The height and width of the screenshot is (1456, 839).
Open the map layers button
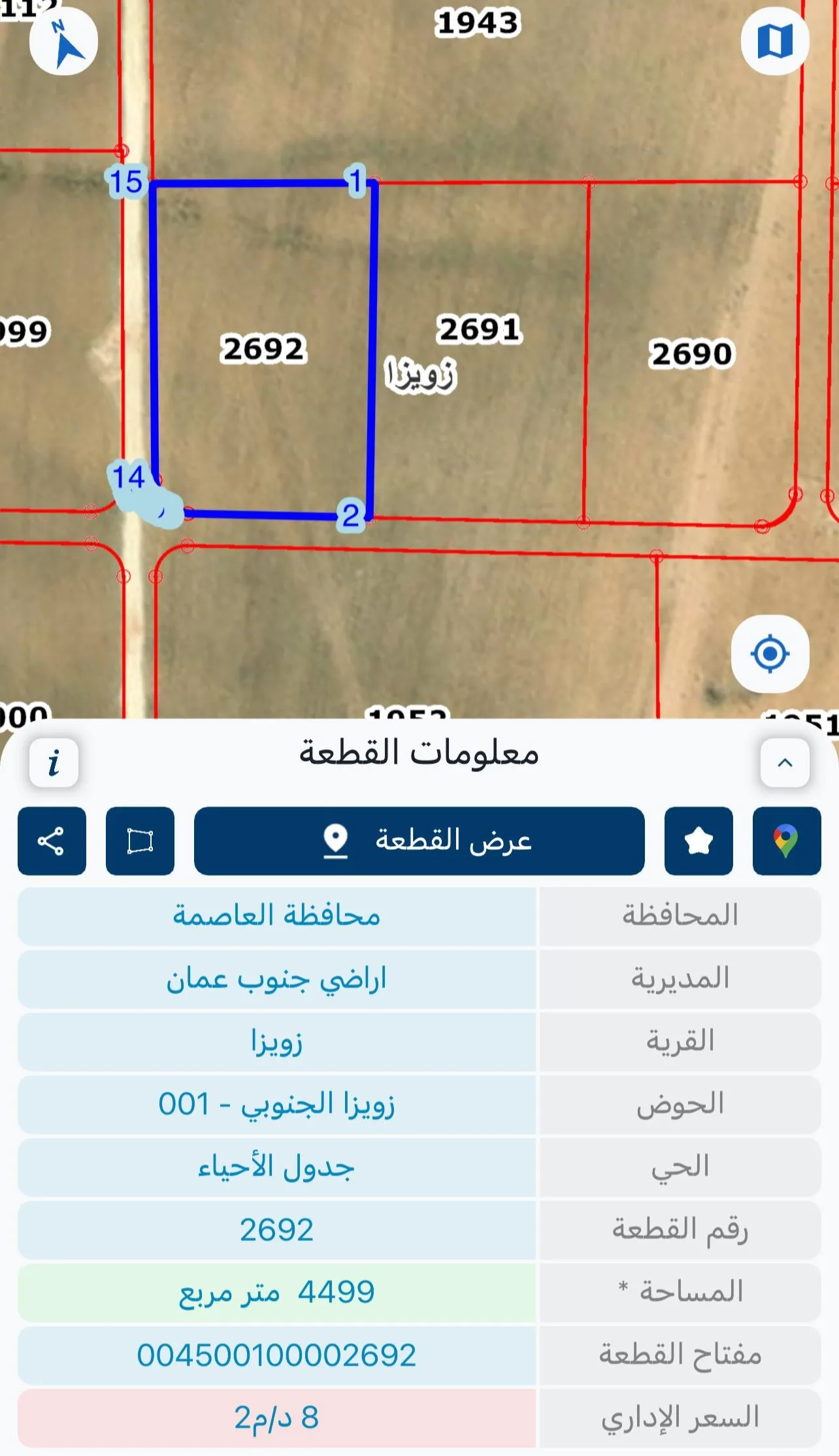point(775,41)
